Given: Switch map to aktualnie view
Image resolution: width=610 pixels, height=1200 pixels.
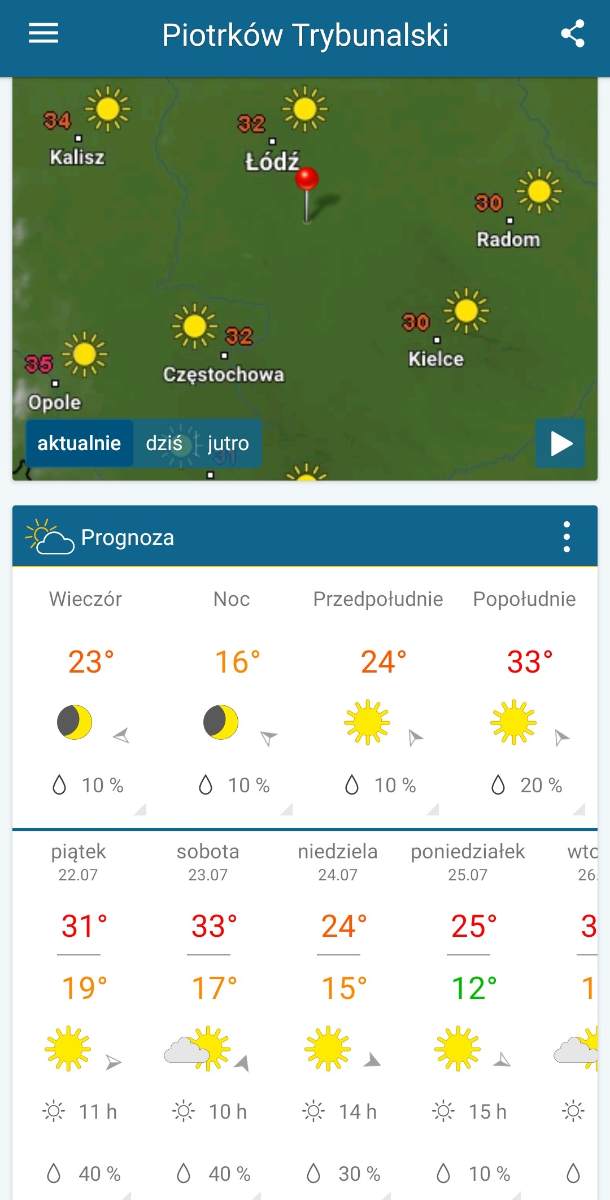Looking at the screenshot, I should pos(79,443).
